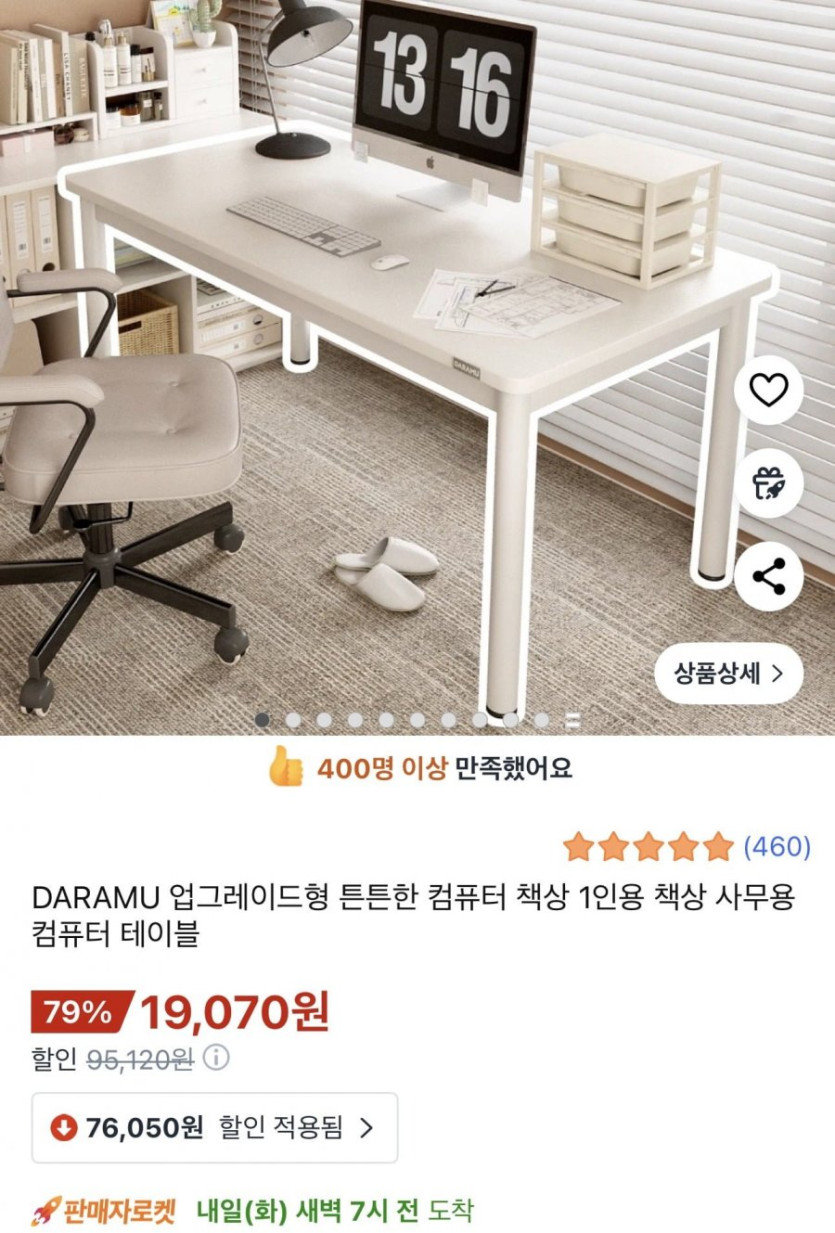Screen dimensions: 835x1233
Task: Open 상품상세 product details
Action: (x=729, y=673)
